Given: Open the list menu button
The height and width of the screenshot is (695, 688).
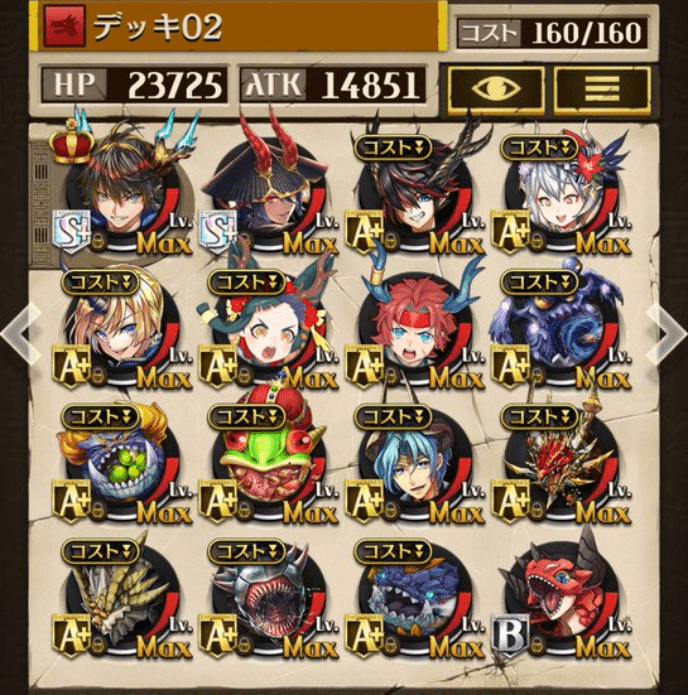Looking at the screenshot, I should pyautogui.click(x=602, y=89).
